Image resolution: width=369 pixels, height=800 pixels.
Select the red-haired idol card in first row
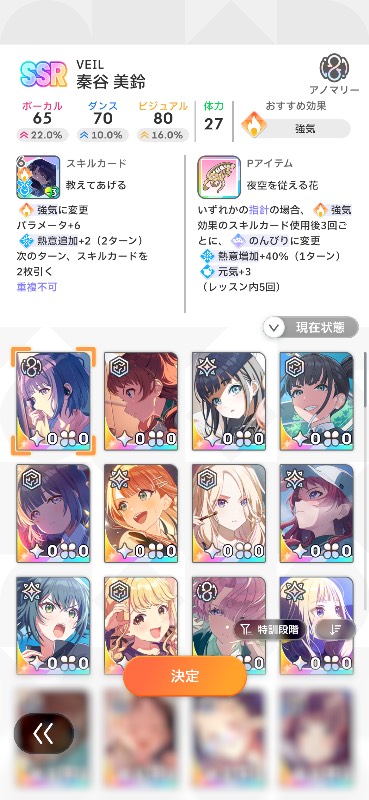pyautogui.click(x=141, y=401)
